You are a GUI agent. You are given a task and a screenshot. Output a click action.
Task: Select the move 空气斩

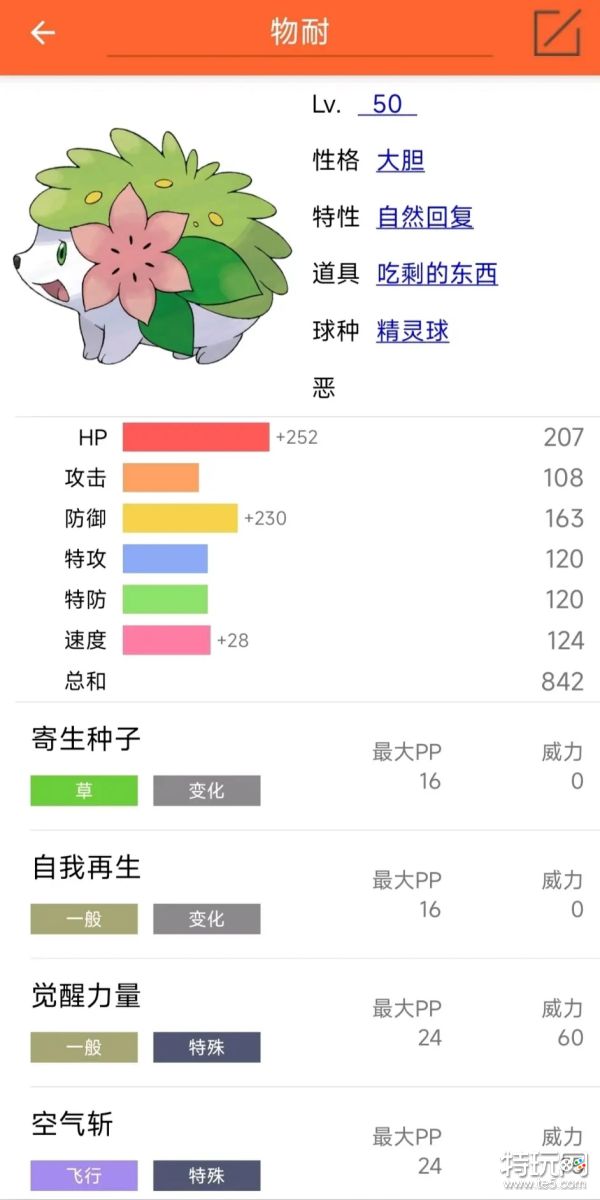(72, 1125)
